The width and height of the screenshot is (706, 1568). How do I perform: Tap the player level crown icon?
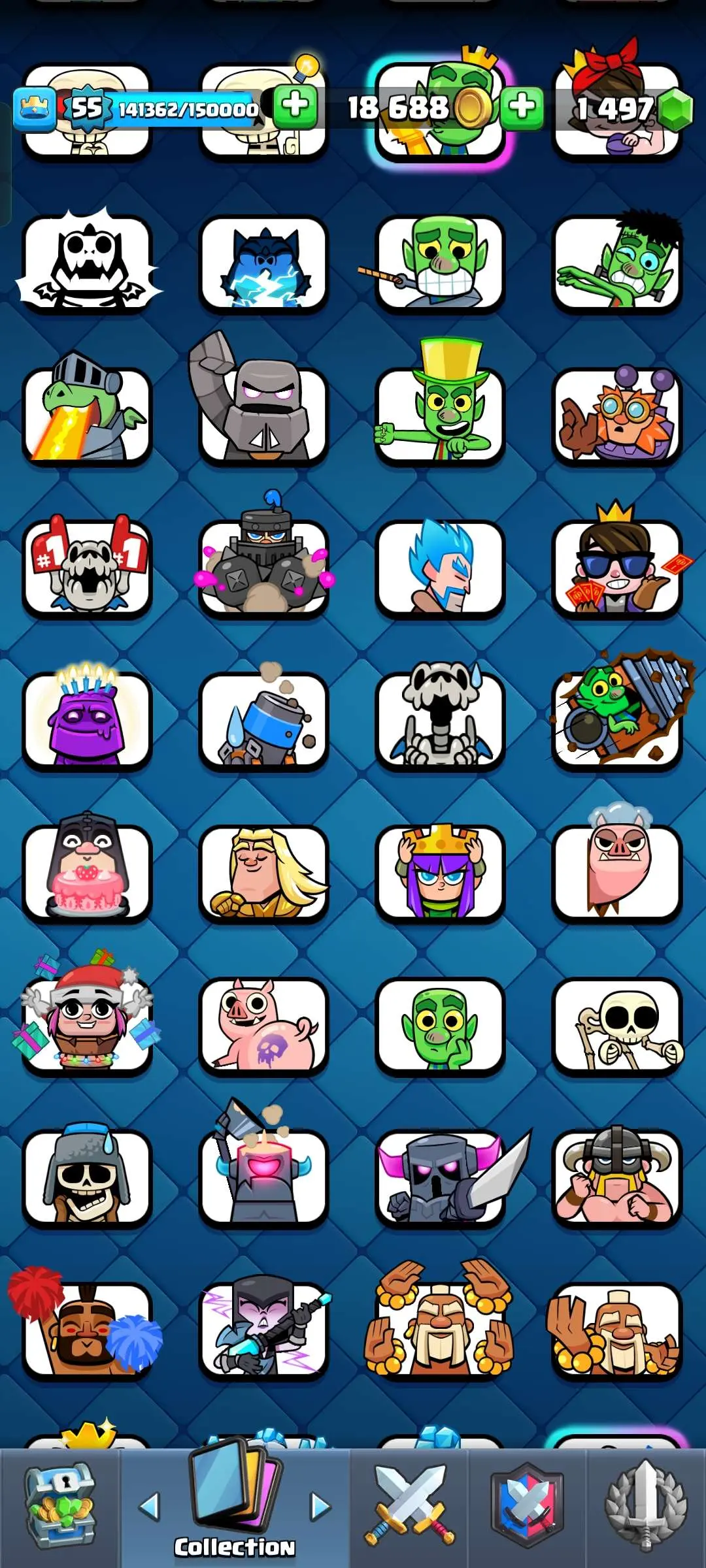[34, 109]
